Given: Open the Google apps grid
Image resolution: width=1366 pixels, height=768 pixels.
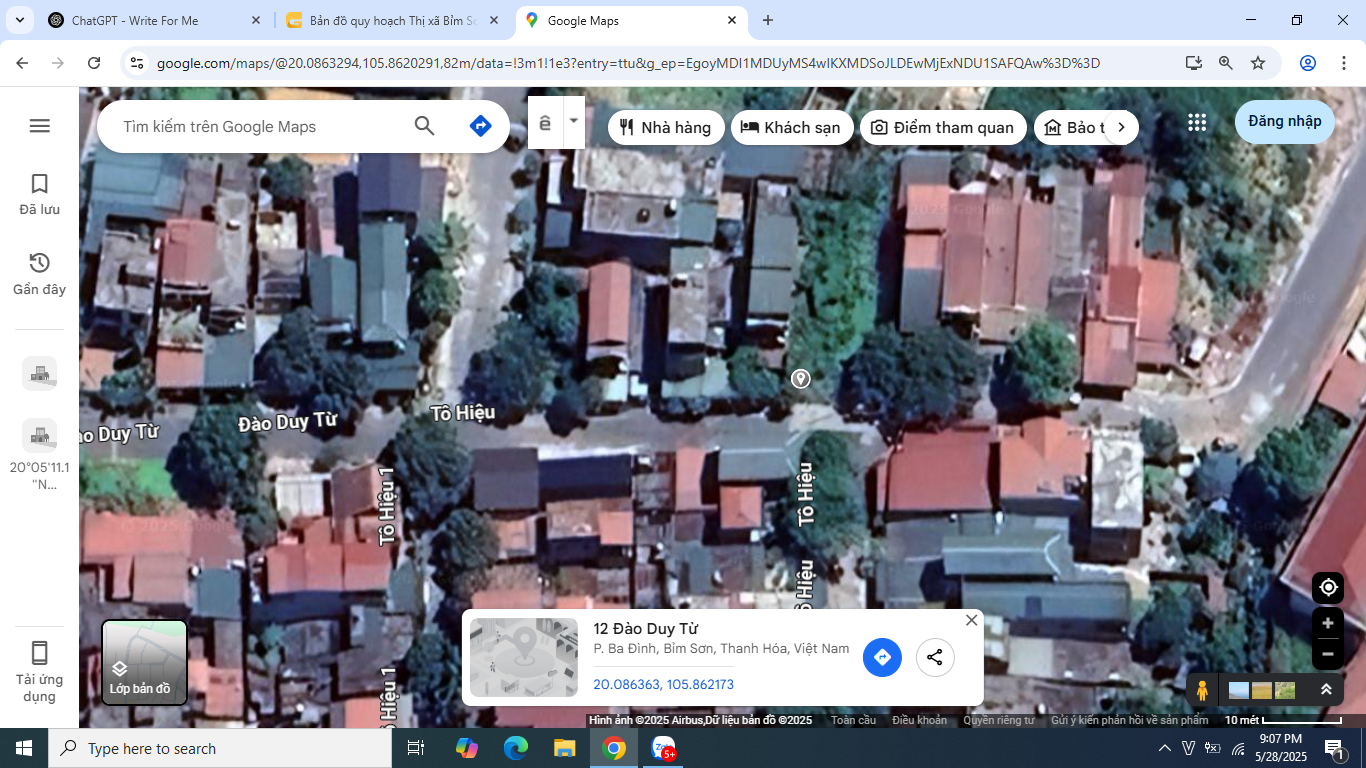Looking at the screenshot, I should click(1197, 122).
